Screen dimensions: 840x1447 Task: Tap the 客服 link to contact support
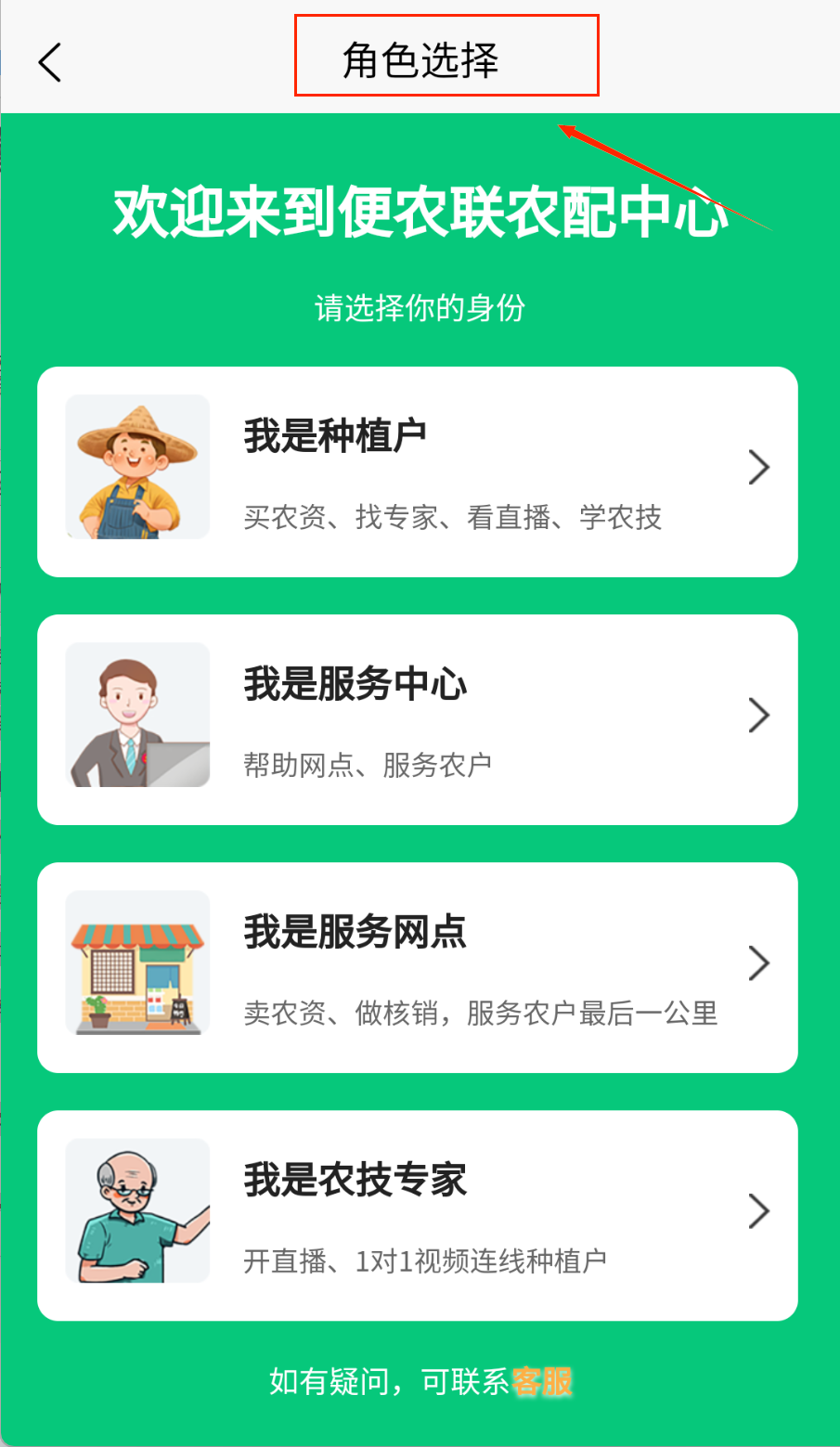(x=542, y=1381)
